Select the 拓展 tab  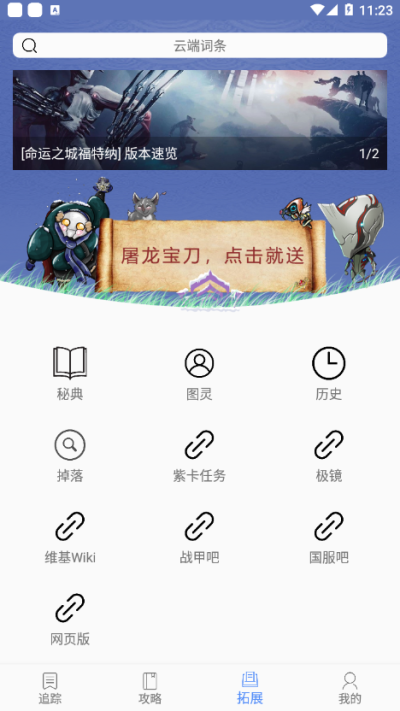tap(250, 688)
